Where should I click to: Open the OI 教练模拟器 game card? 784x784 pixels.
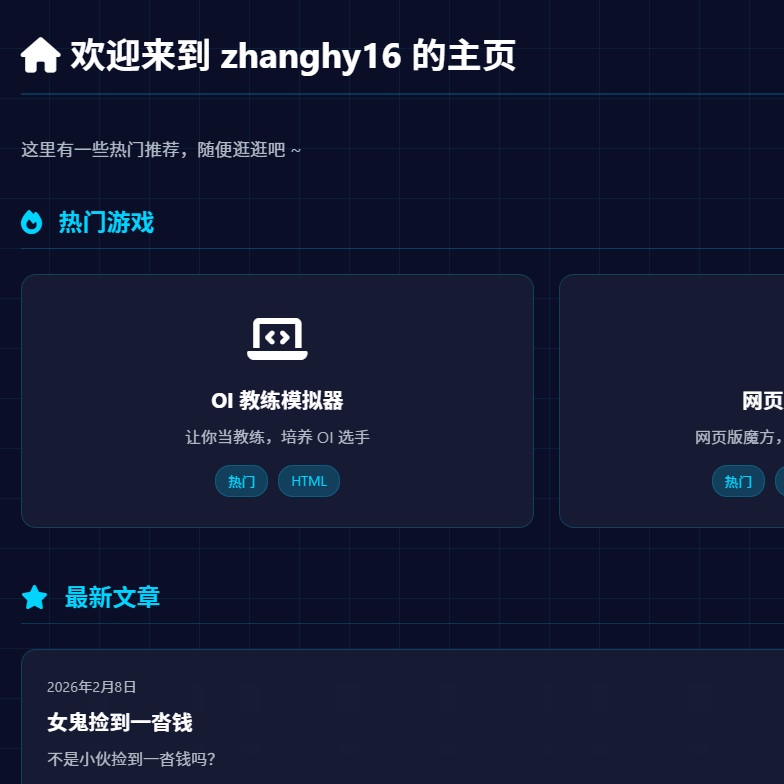(x=277, y=400)
